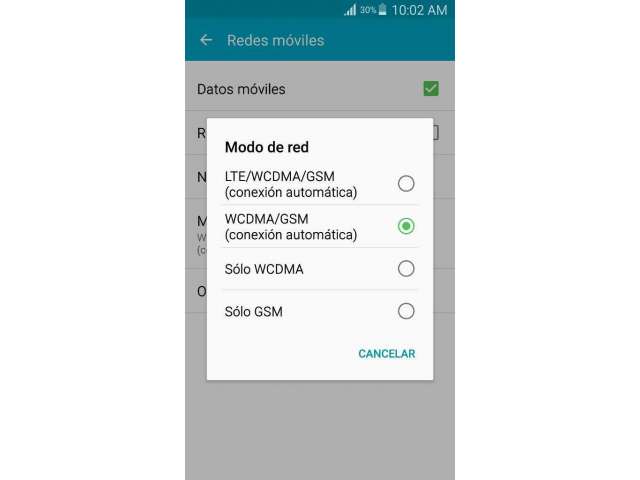Select Sólo WCDMA network mode
The width and height of the screenshot is (640, 480).
[x=406, y=269]
